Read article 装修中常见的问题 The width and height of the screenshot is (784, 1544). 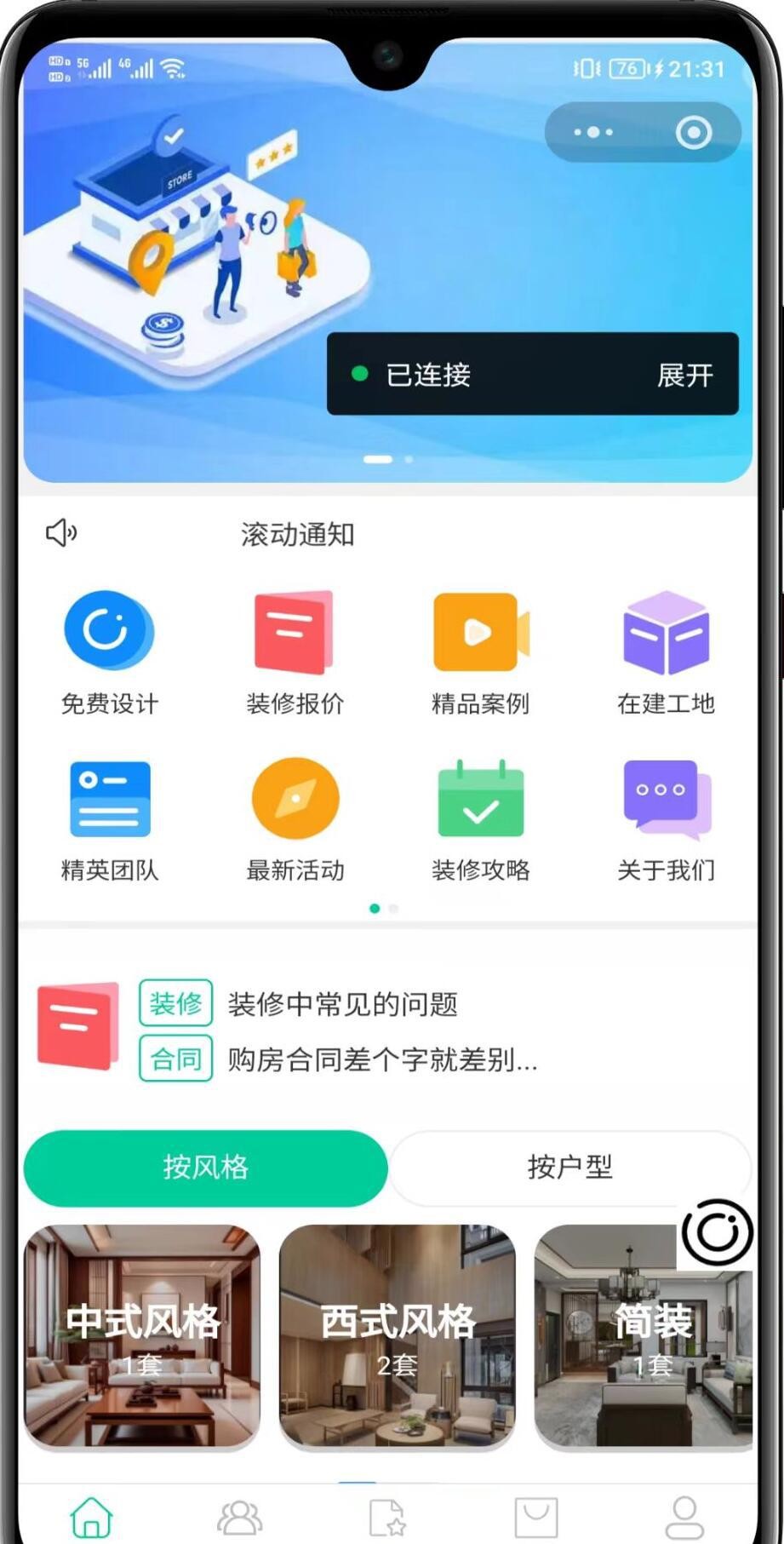[342, 1004]
